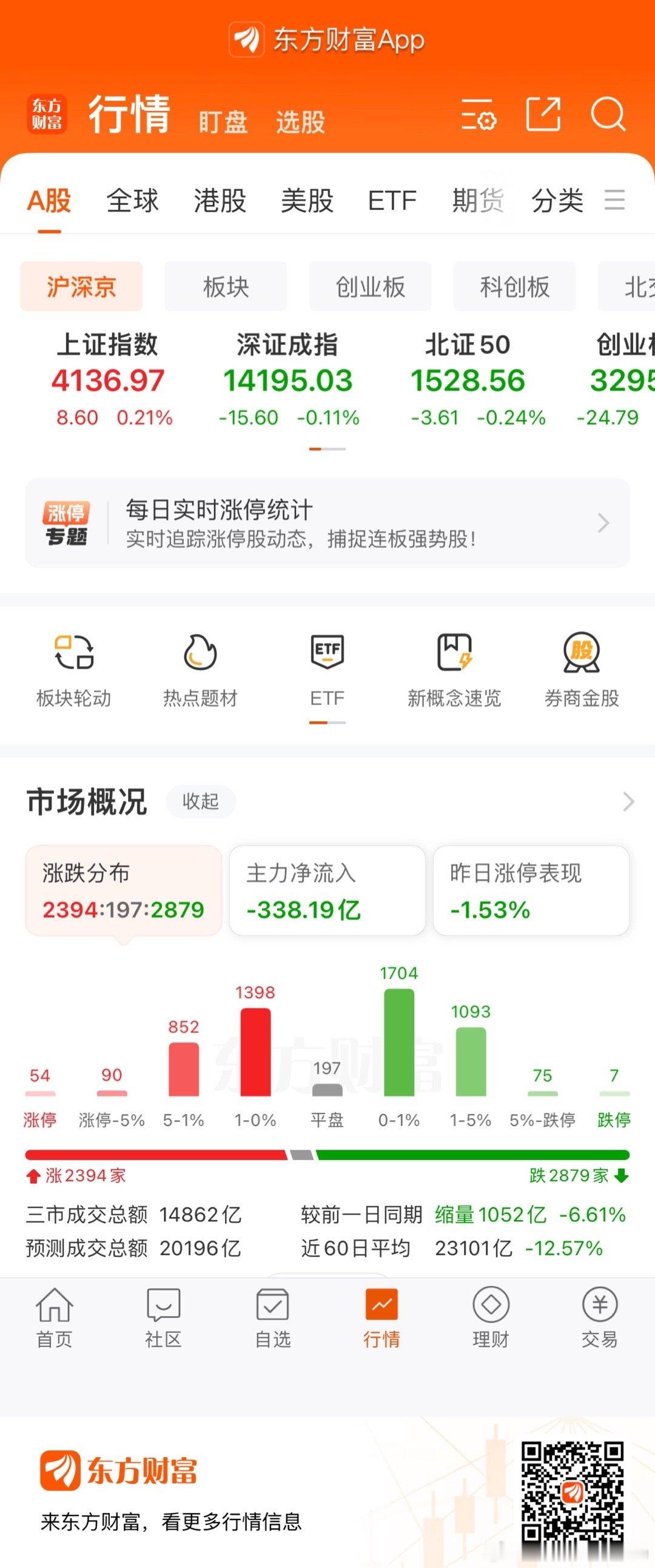
Task: Click the search icon in the header
Action: [608, 116]
